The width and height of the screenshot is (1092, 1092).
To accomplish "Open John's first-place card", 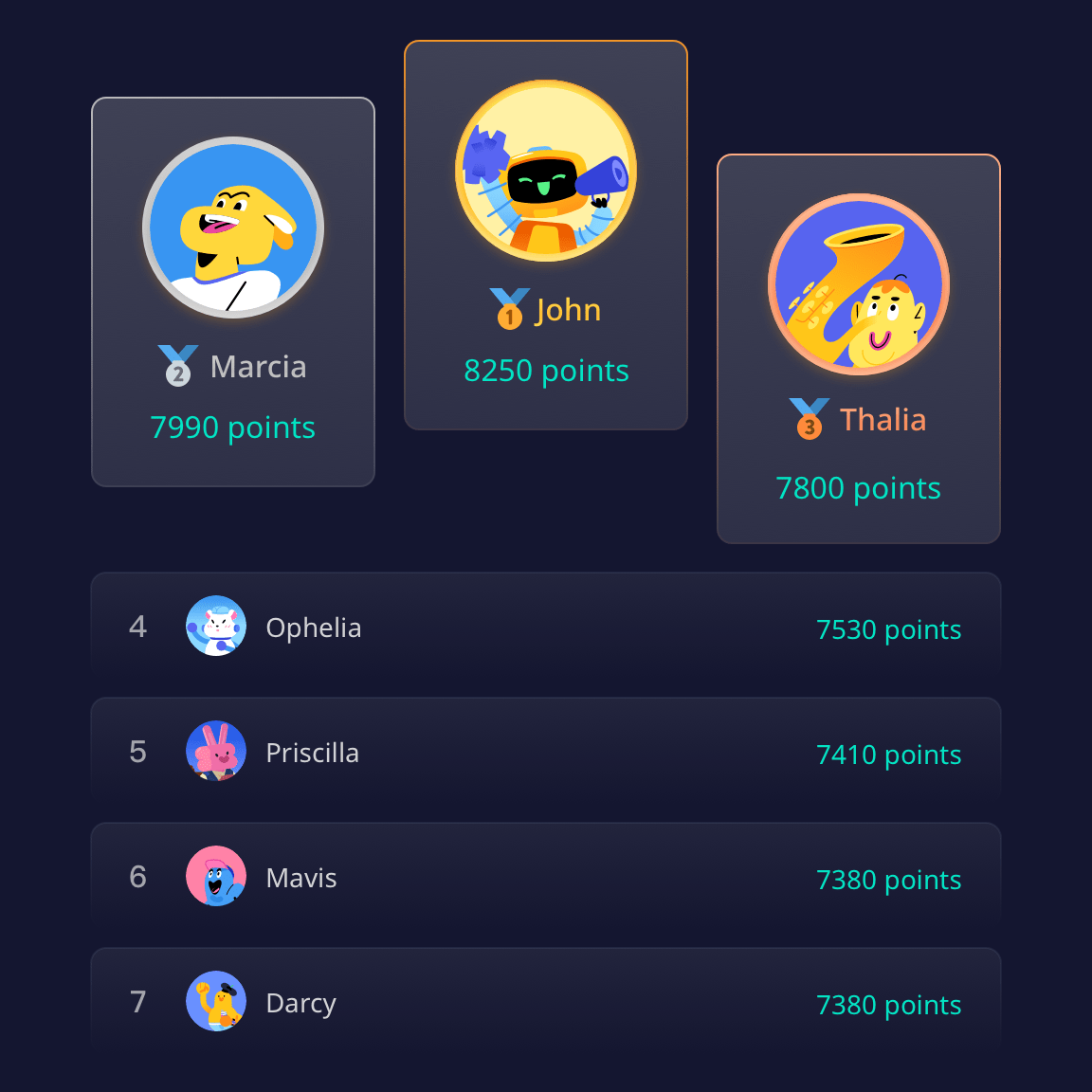I will click(546, 235).
